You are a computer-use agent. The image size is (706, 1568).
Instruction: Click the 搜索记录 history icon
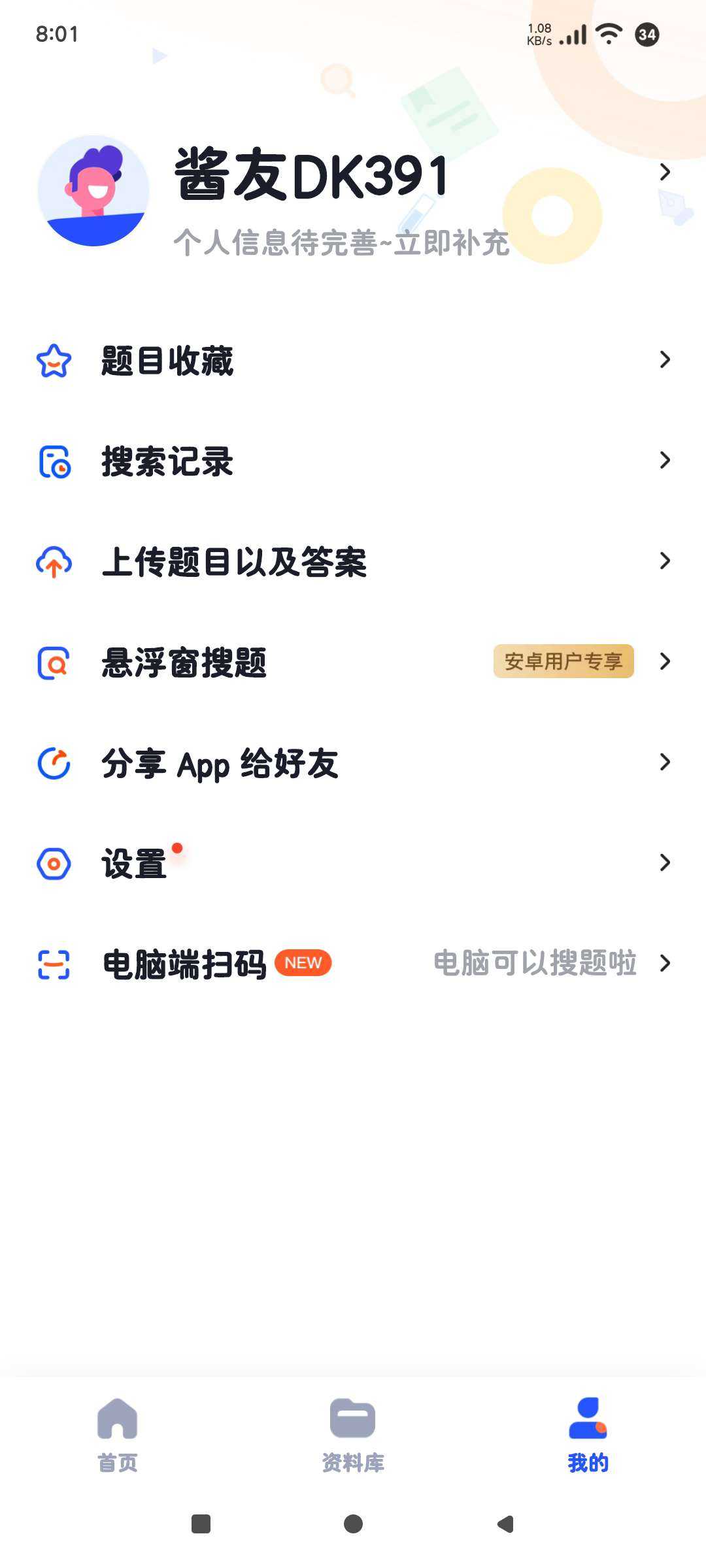[54, 461]
